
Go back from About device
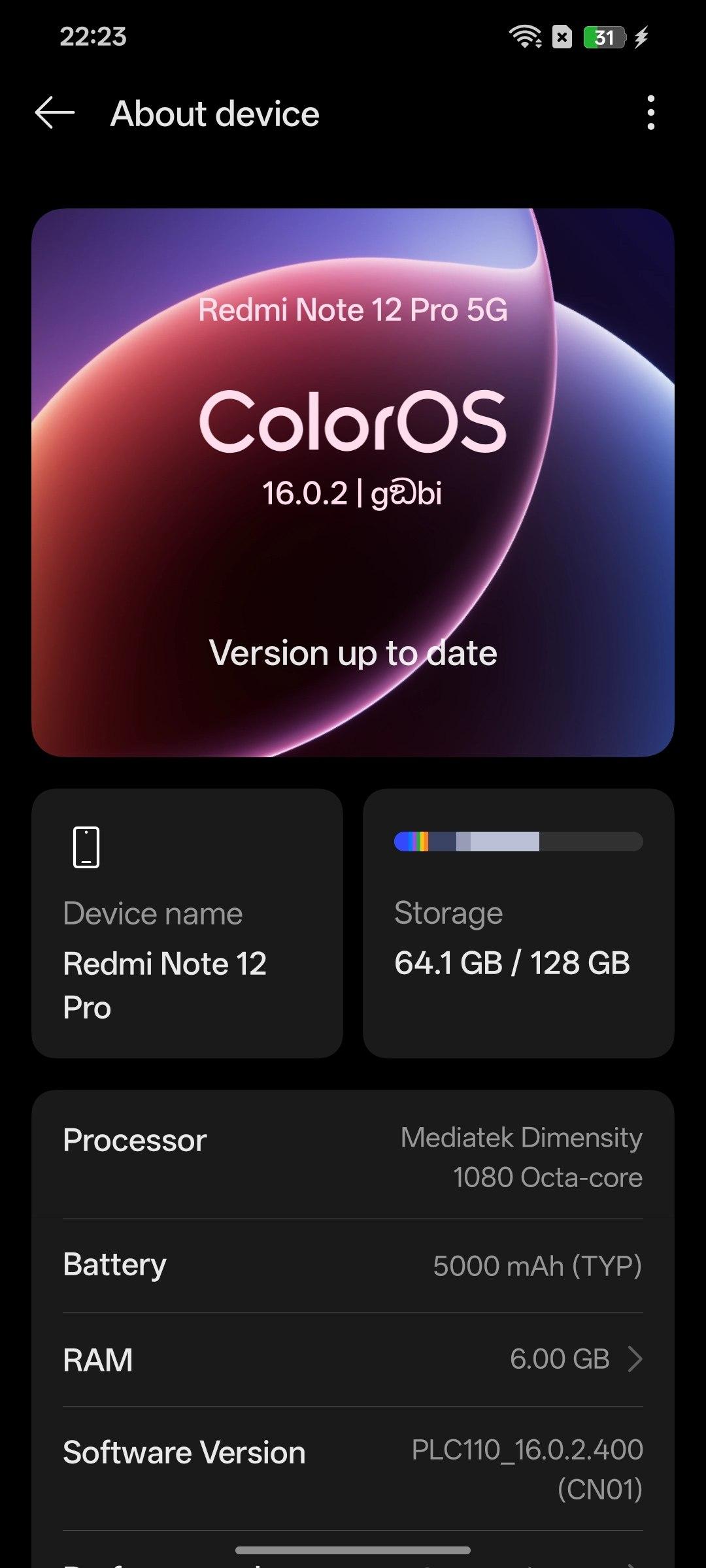click(x=55, y=113)
